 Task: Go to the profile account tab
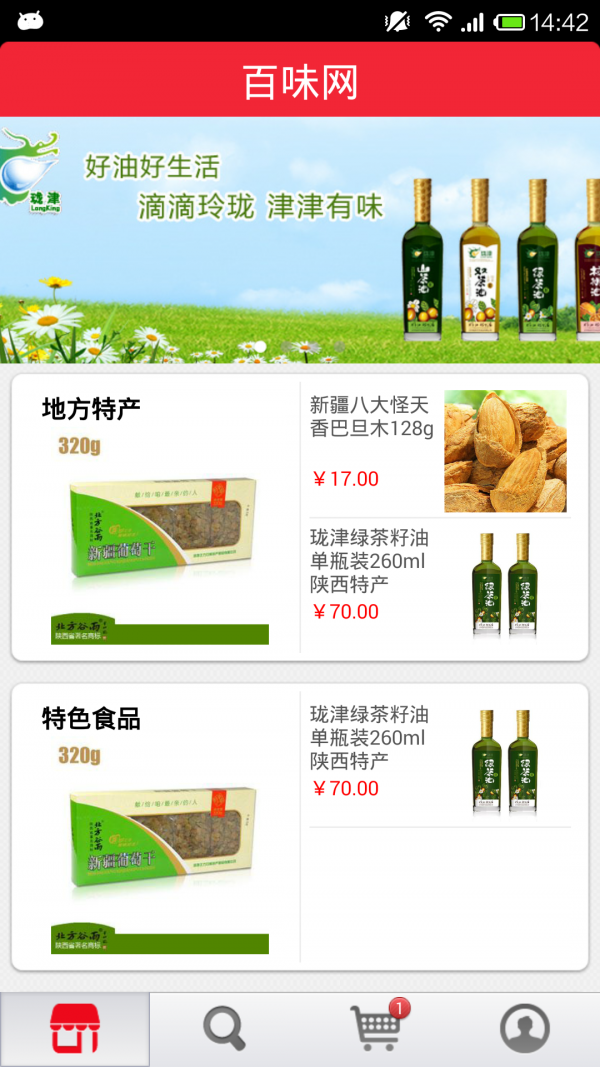point(524,1028)
